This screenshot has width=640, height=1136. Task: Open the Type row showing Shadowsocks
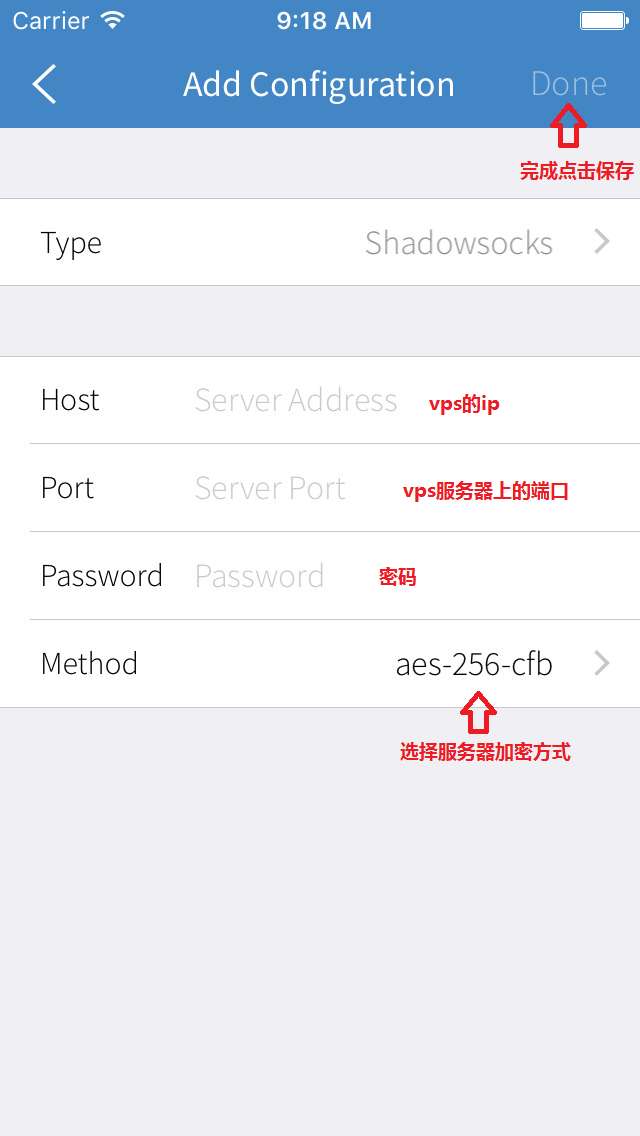pos(320,243)
